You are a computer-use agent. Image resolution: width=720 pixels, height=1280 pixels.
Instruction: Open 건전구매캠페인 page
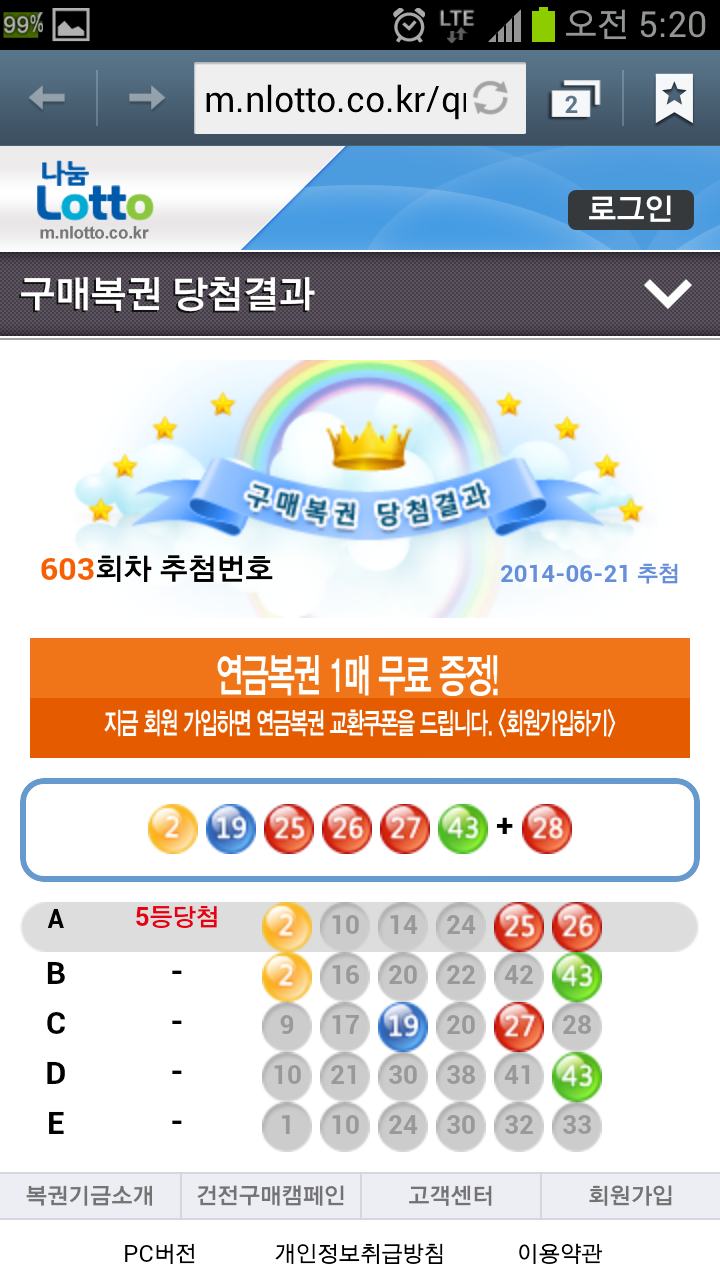click(271, 1195)
